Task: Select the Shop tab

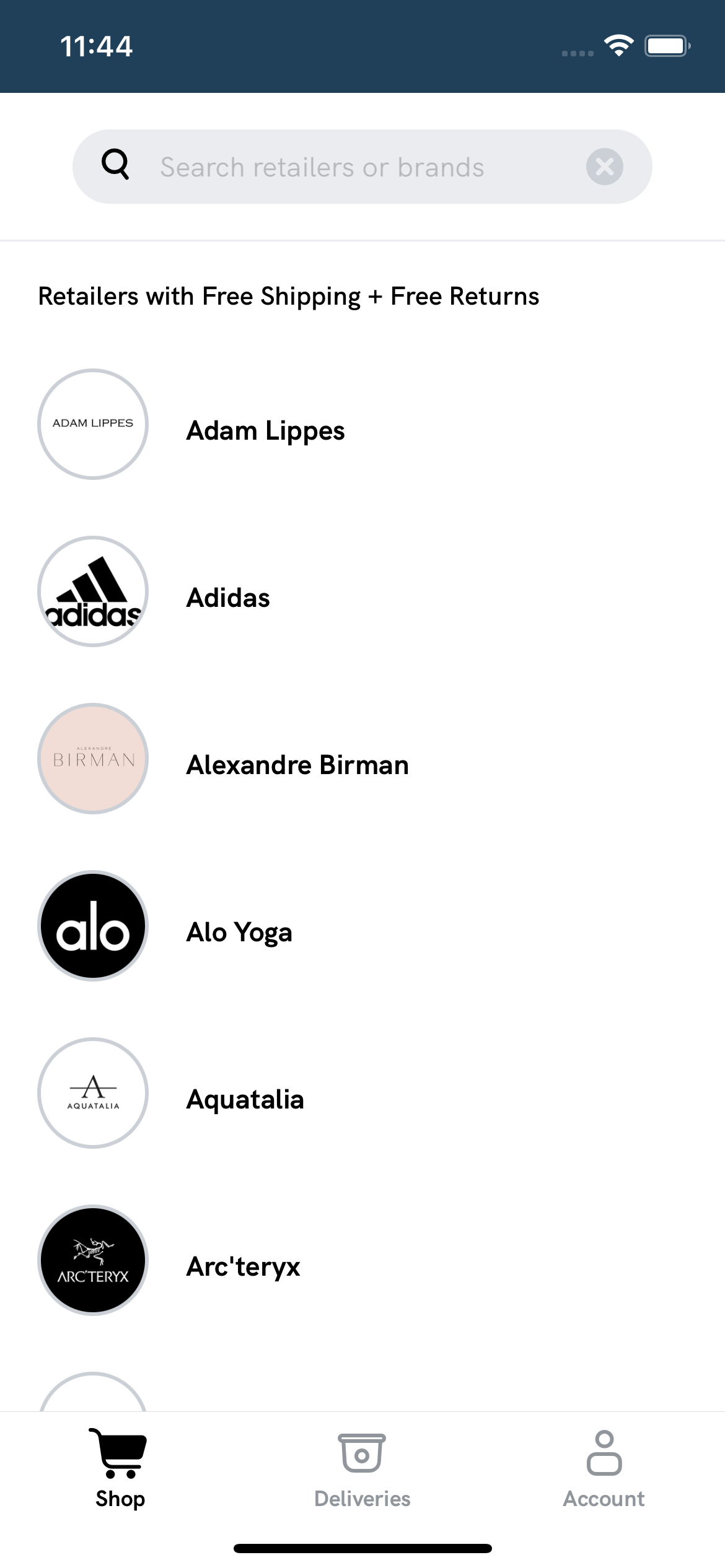Action: 120,1469
